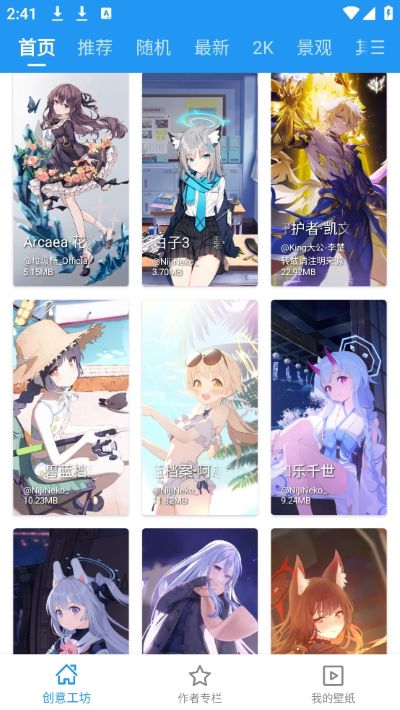Switch to the 推荐 tab
This screenshot has width=400, height=710.
pyautogui.click(x=95, y=47)
